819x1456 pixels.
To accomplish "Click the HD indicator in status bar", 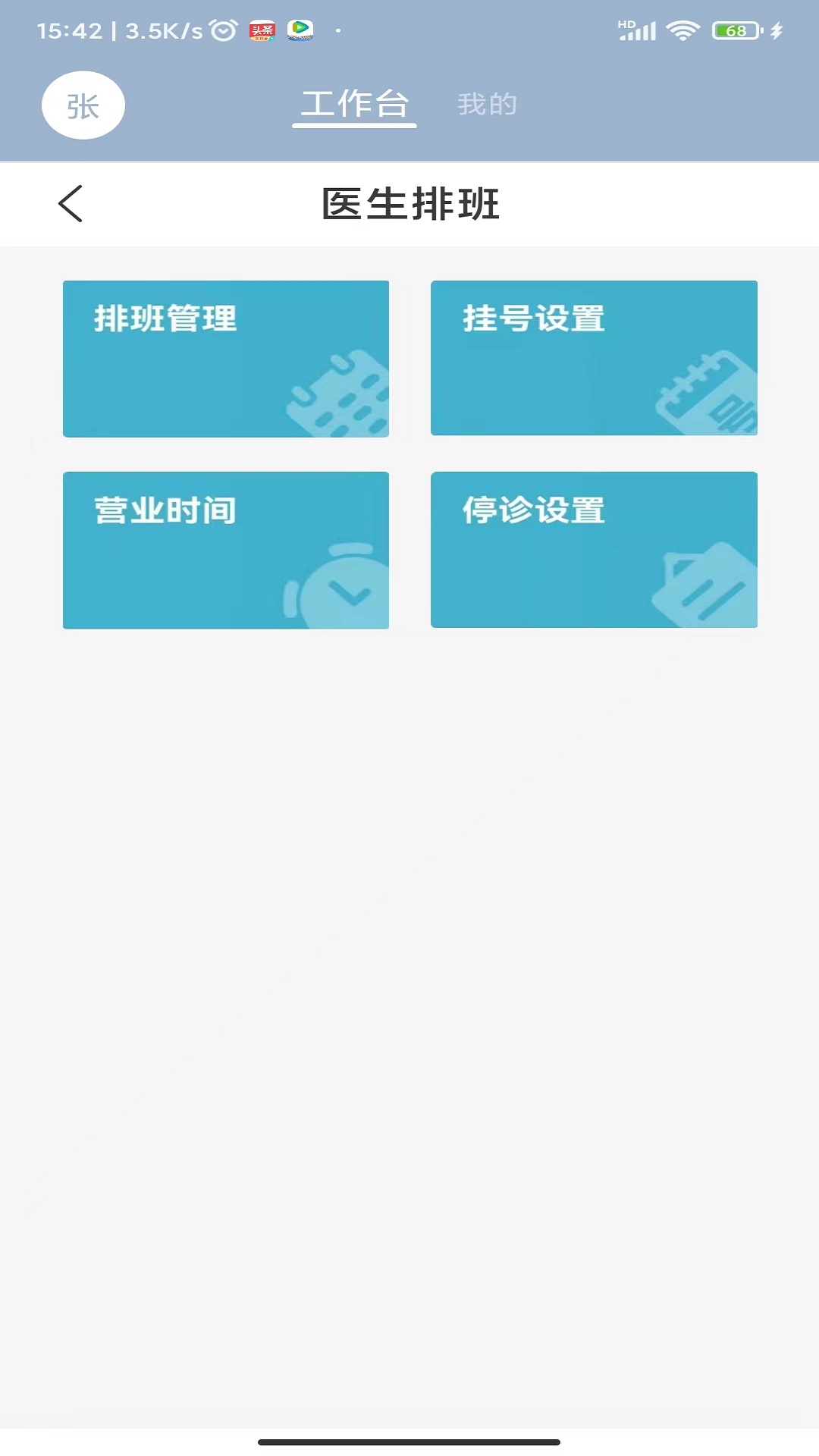I will 624,23.
